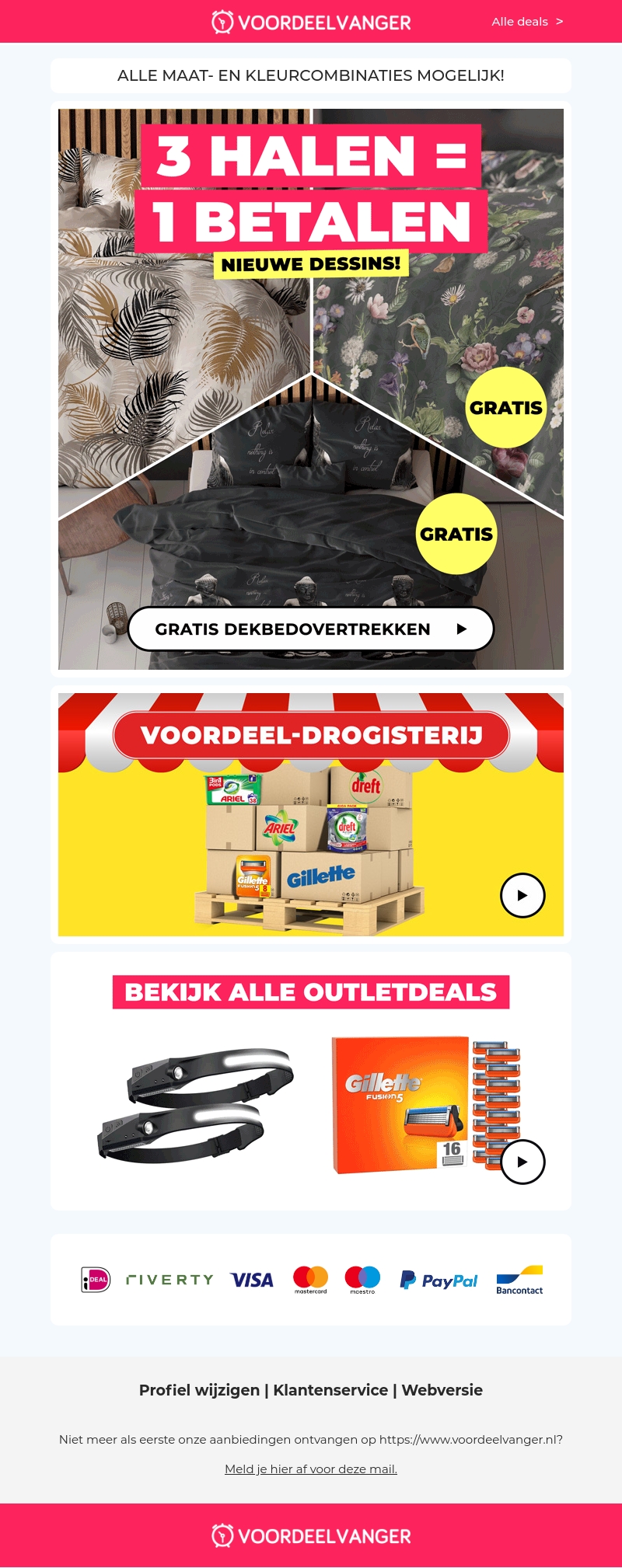
Task: Tap the Gratis Dekbedovertrekken button
Action: click(310, 629)
